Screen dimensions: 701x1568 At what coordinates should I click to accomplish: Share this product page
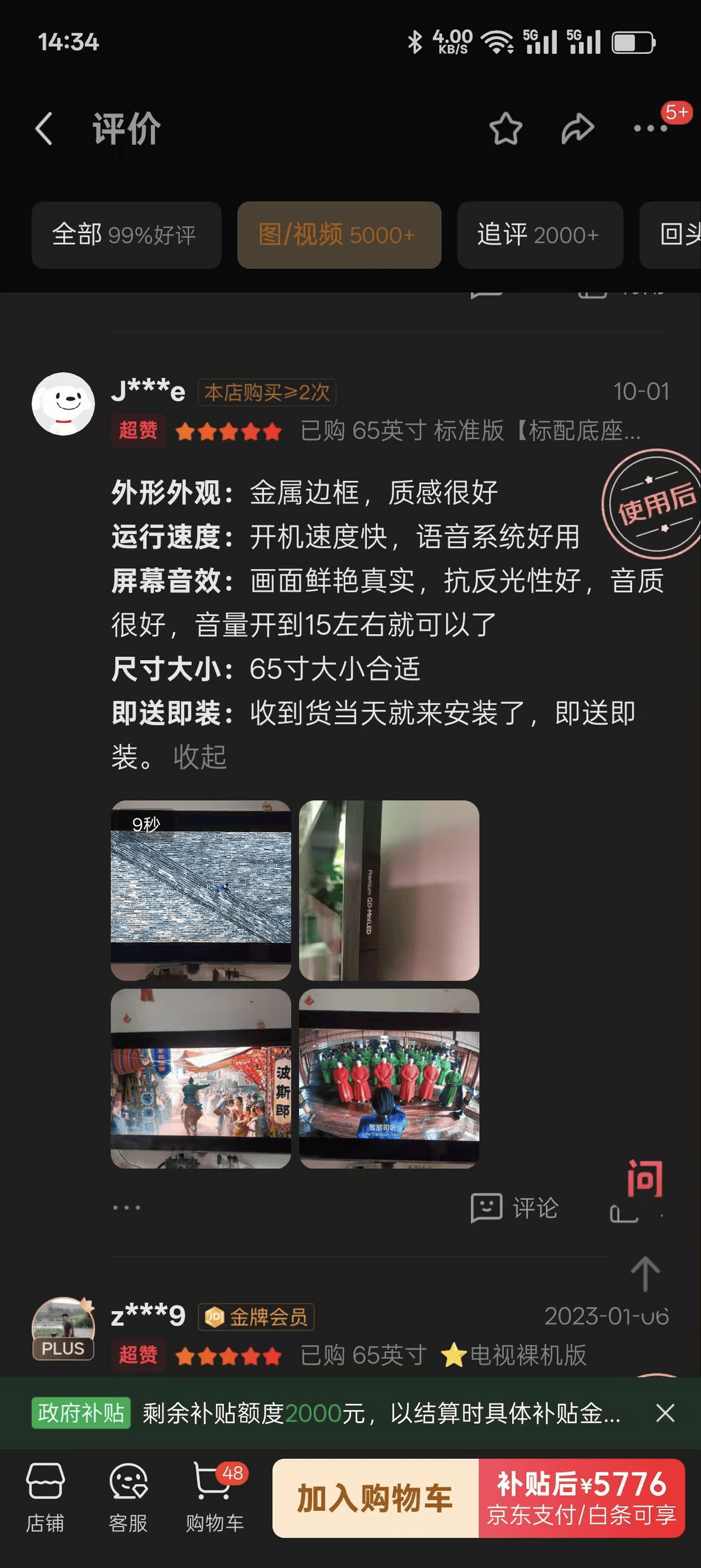(x=577, y=129)
